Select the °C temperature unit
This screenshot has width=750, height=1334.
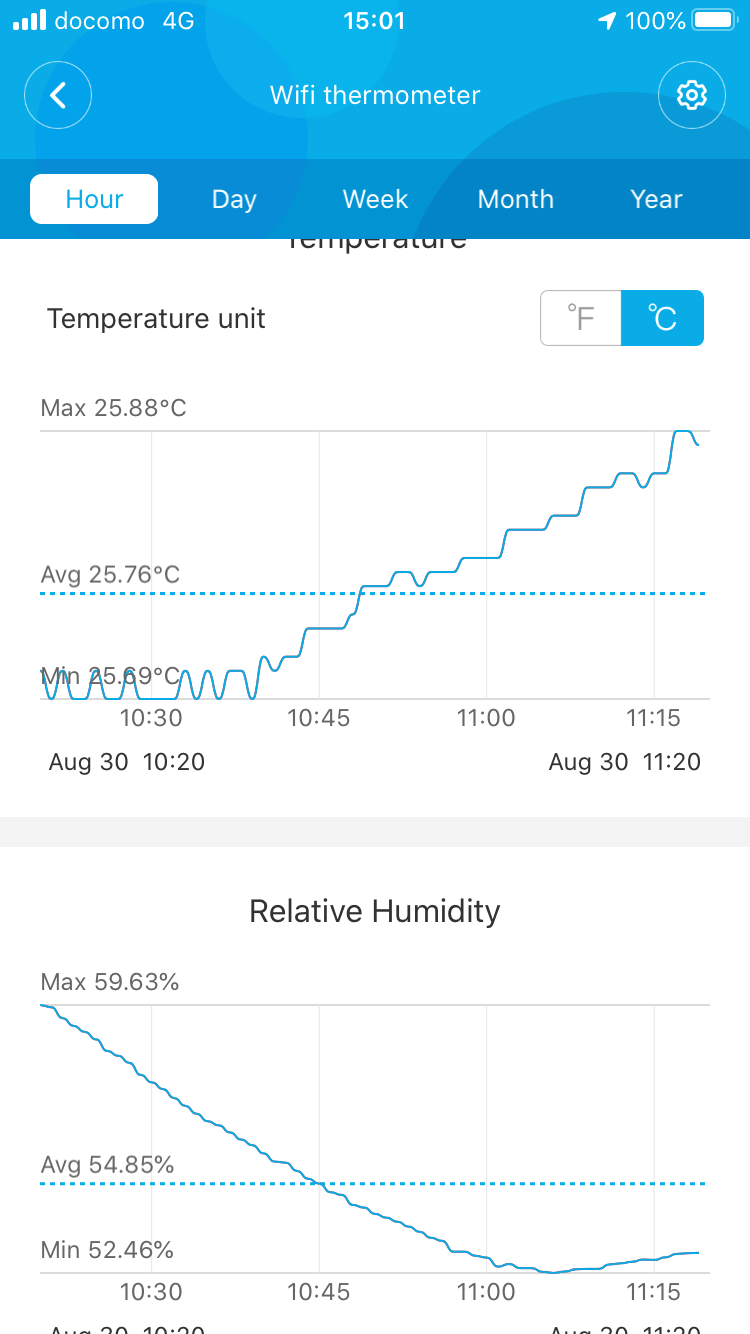(663, 318)
